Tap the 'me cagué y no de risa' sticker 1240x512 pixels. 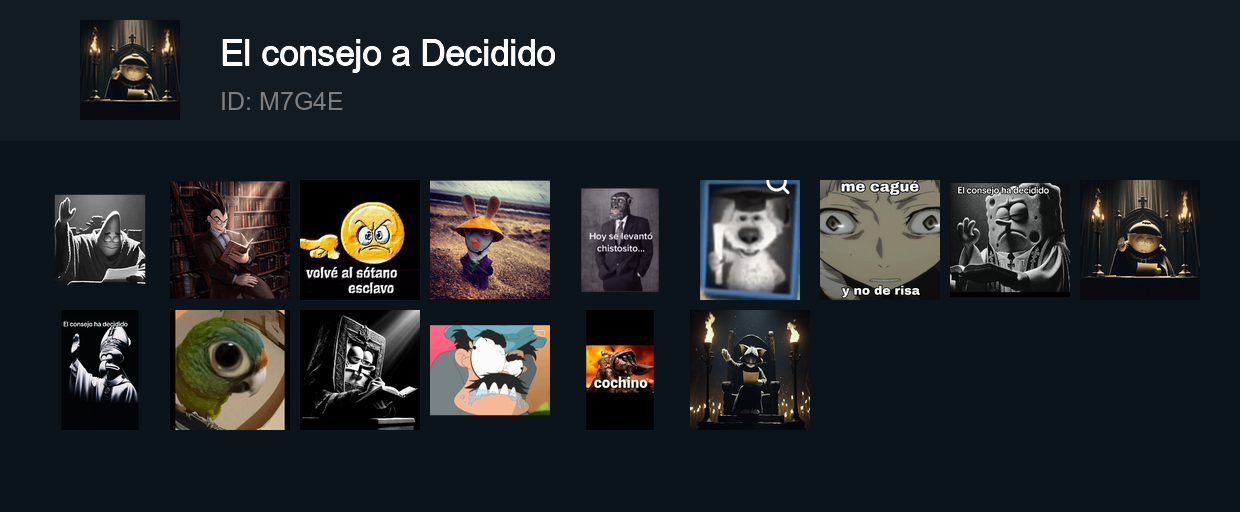tap(880, 240)
